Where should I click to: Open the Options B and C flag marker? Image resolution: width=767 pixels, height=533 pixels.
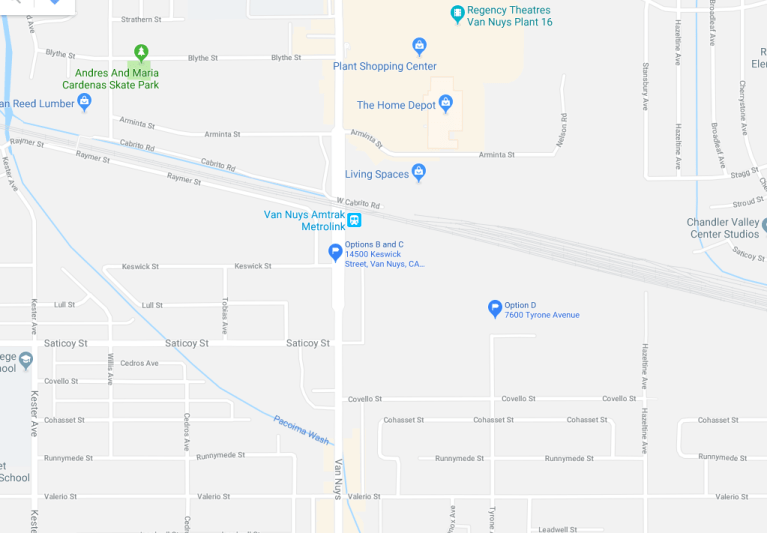click(336, 252)
